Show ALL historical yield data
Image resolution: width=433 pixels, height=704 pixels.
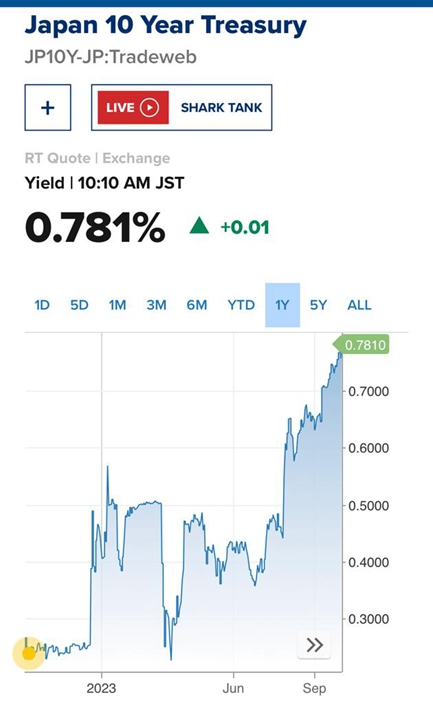coord(359,305)
